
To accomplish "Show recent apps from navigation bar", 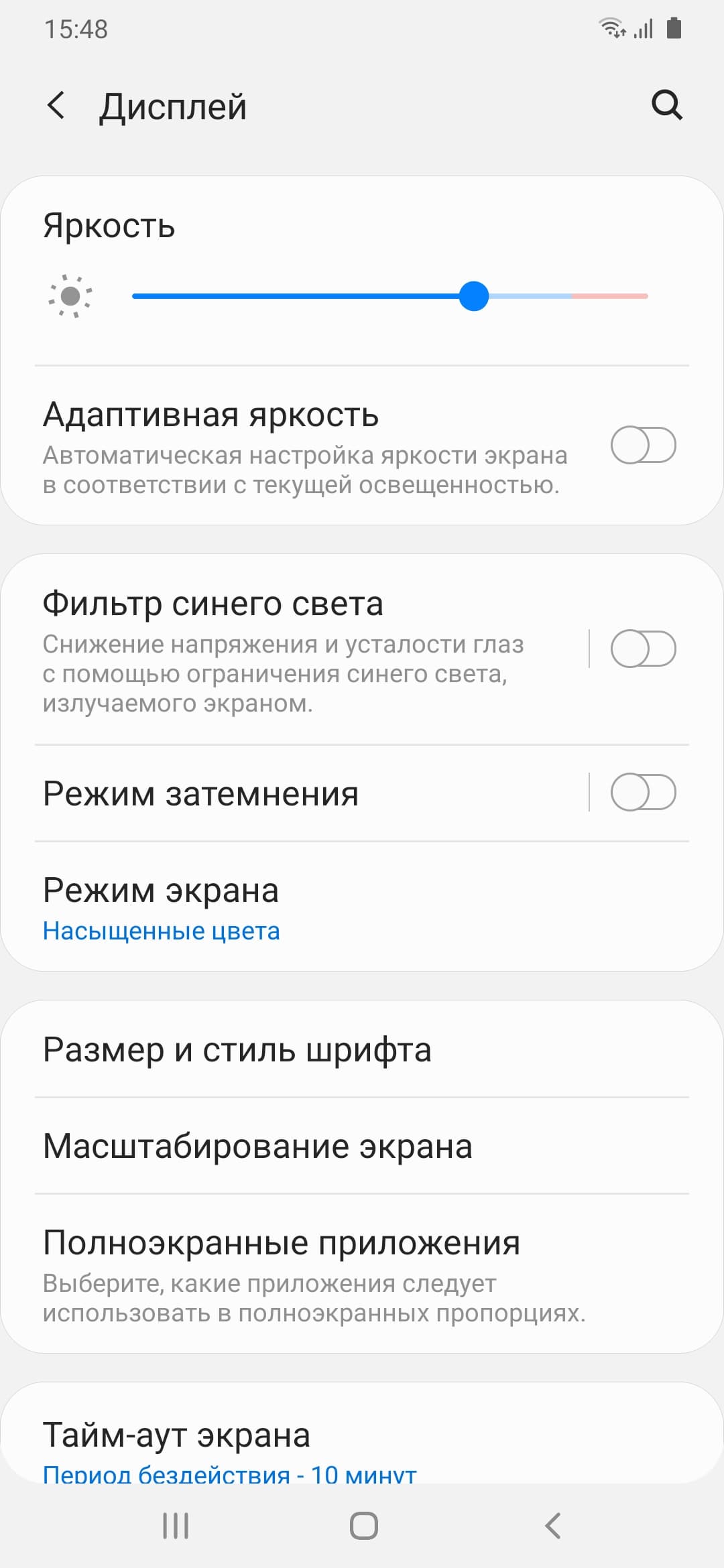I will 176,1526.
